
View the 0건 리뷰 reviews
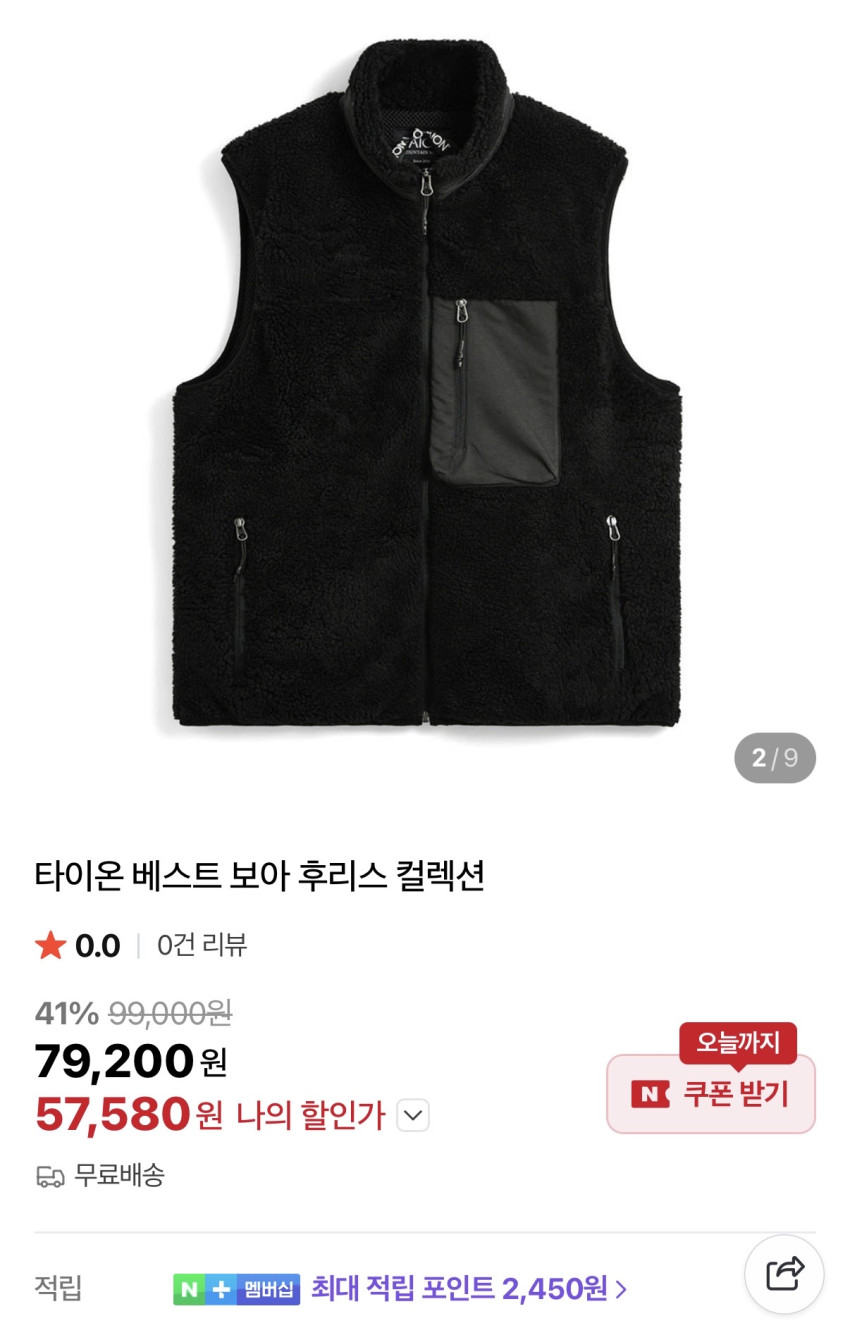tap(202, 945)
